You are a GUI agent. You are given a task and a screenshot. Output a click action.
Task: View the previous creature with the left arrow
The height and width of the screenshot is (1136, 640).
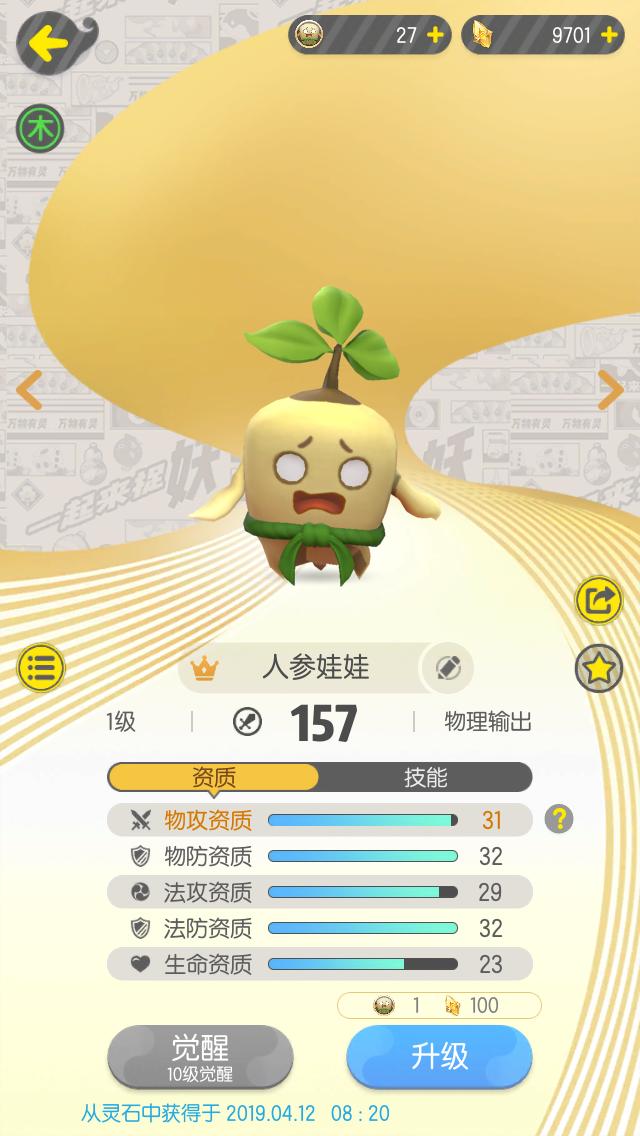click(x=29, y=390)
